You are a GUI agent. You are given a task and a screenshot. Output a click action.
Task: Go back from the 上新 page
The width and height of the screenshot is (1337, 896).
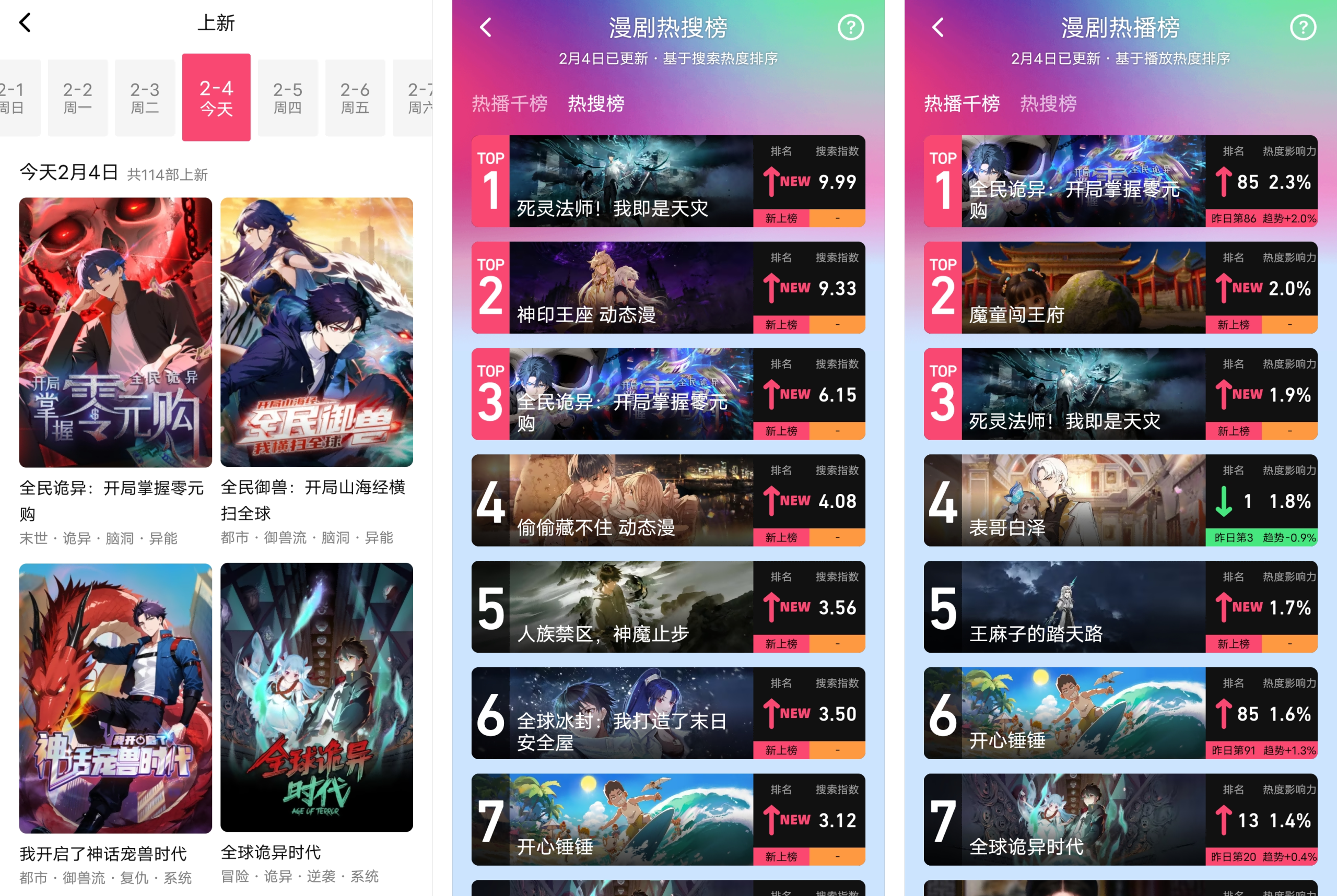tap(25, 23)
